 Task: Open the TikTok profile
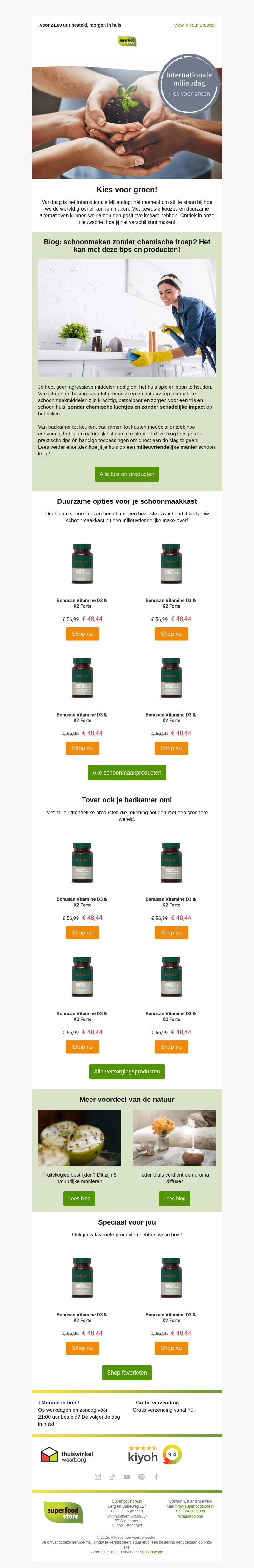tap(112, 1477)
